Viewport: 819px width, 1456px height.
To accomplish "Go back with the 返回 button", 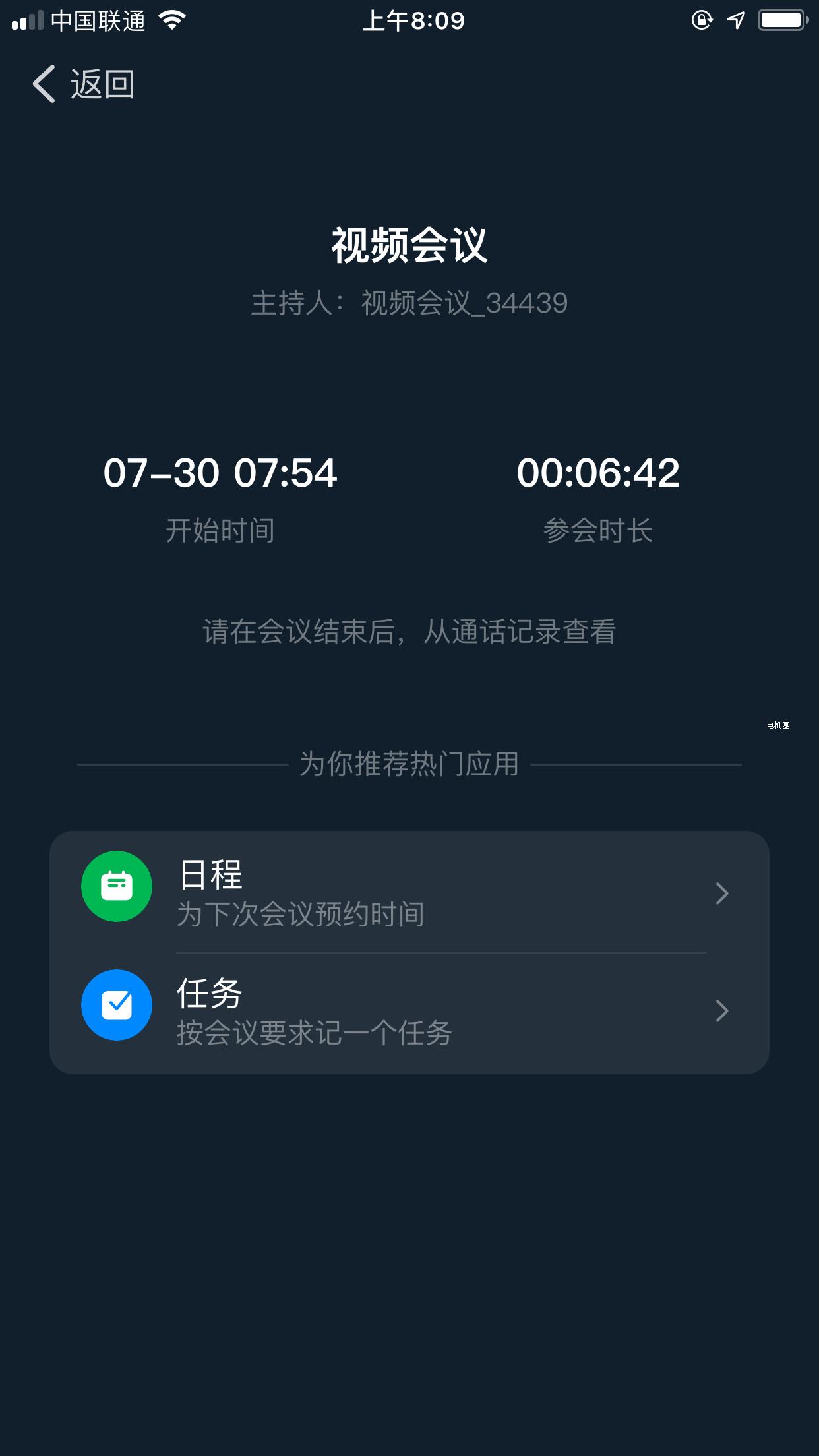I will tap(84, 84).
